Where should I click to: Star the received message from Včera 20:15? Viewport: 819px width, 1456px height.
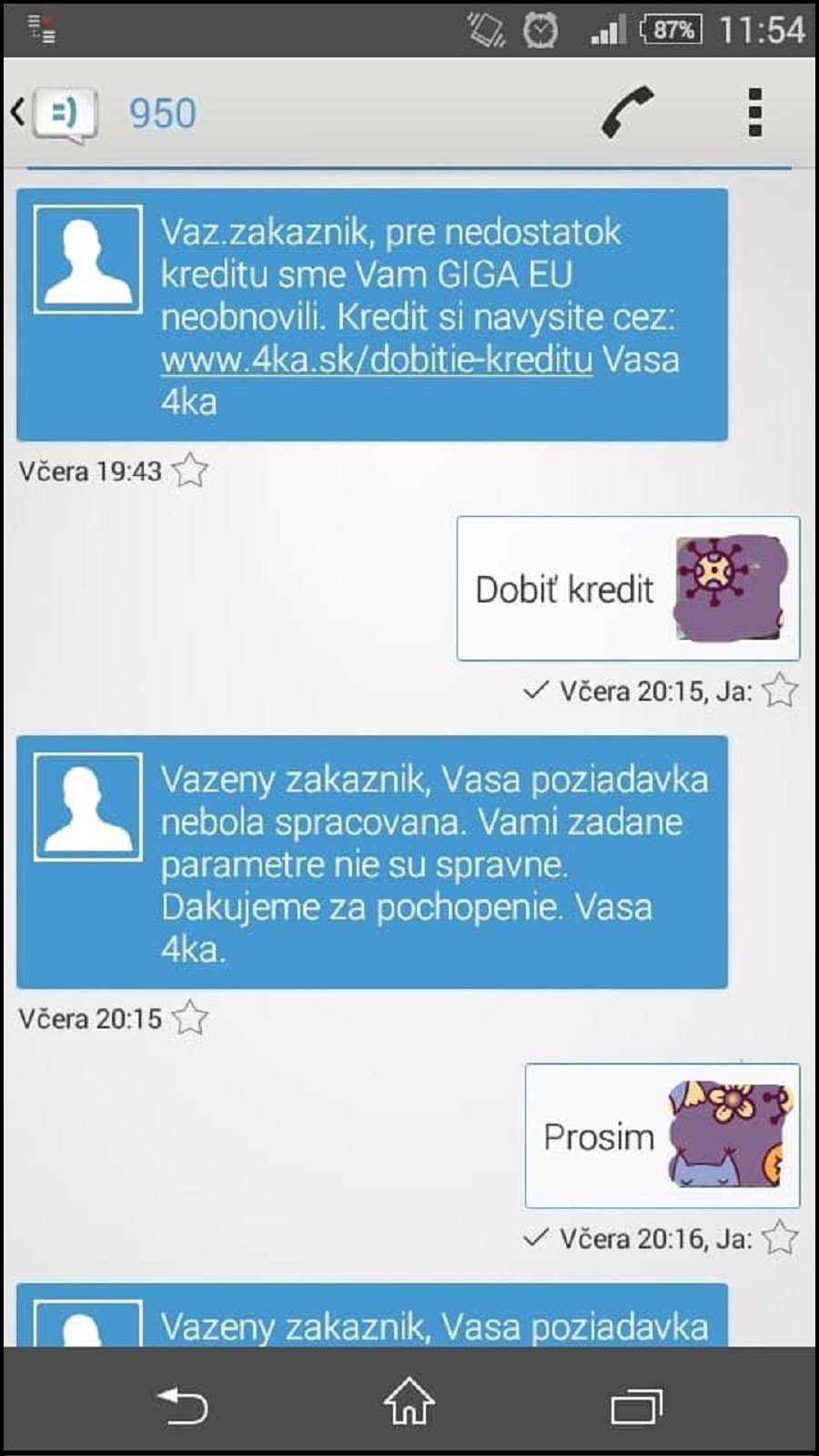(x=190, y=1017)
